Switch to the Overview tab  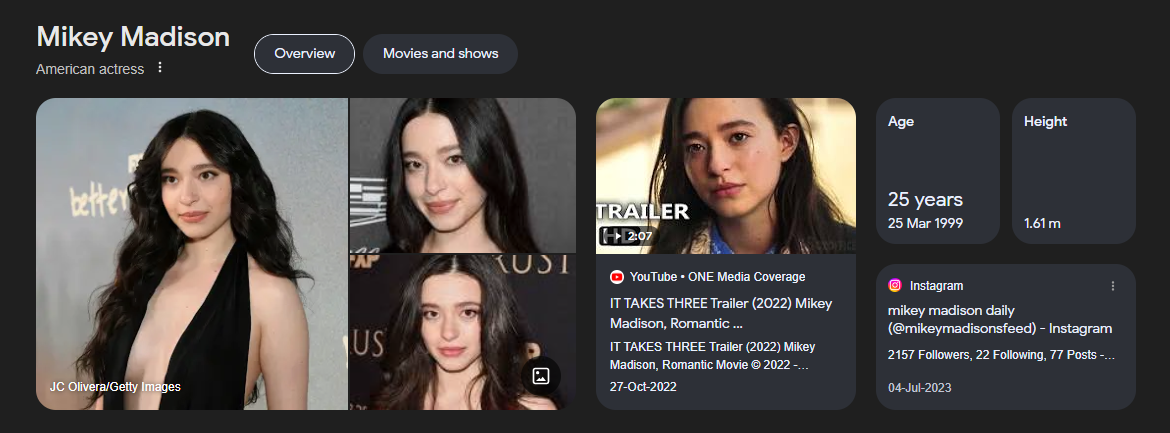[x=304, y=54]
